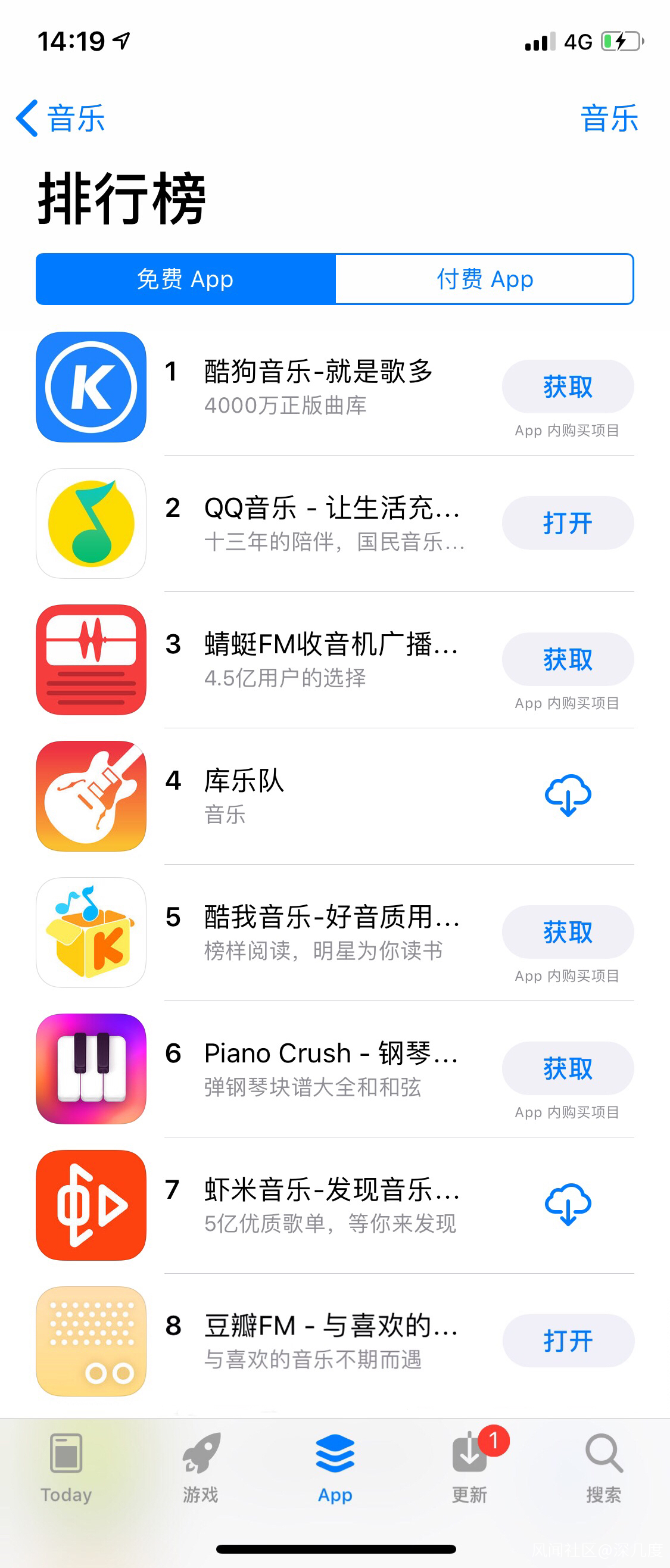The width and height of the screenshot is (670, 1568).
Task: Open QQ音乐 with 打开 button
Action: click(567, 523)
